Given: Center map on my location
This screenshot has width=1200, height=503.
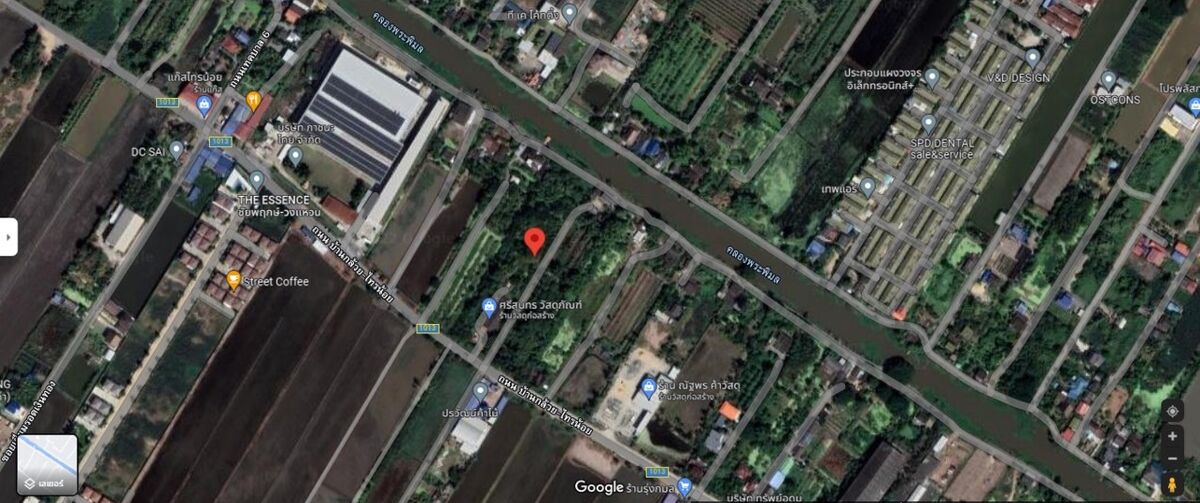Looking at the screenshot, I should [1171, 411].
